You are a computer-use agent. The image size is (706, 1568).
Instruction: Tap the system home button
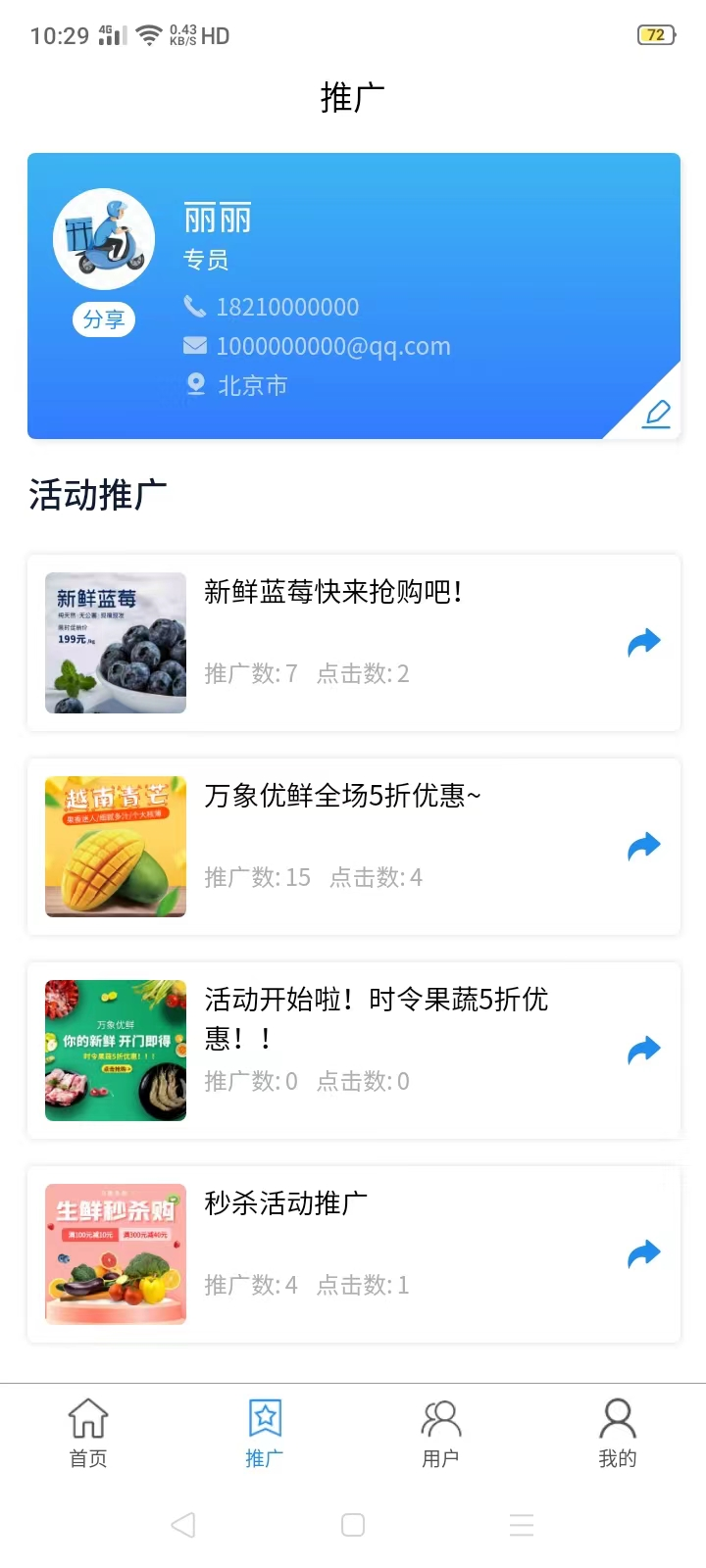click(x=353, y=1525)
